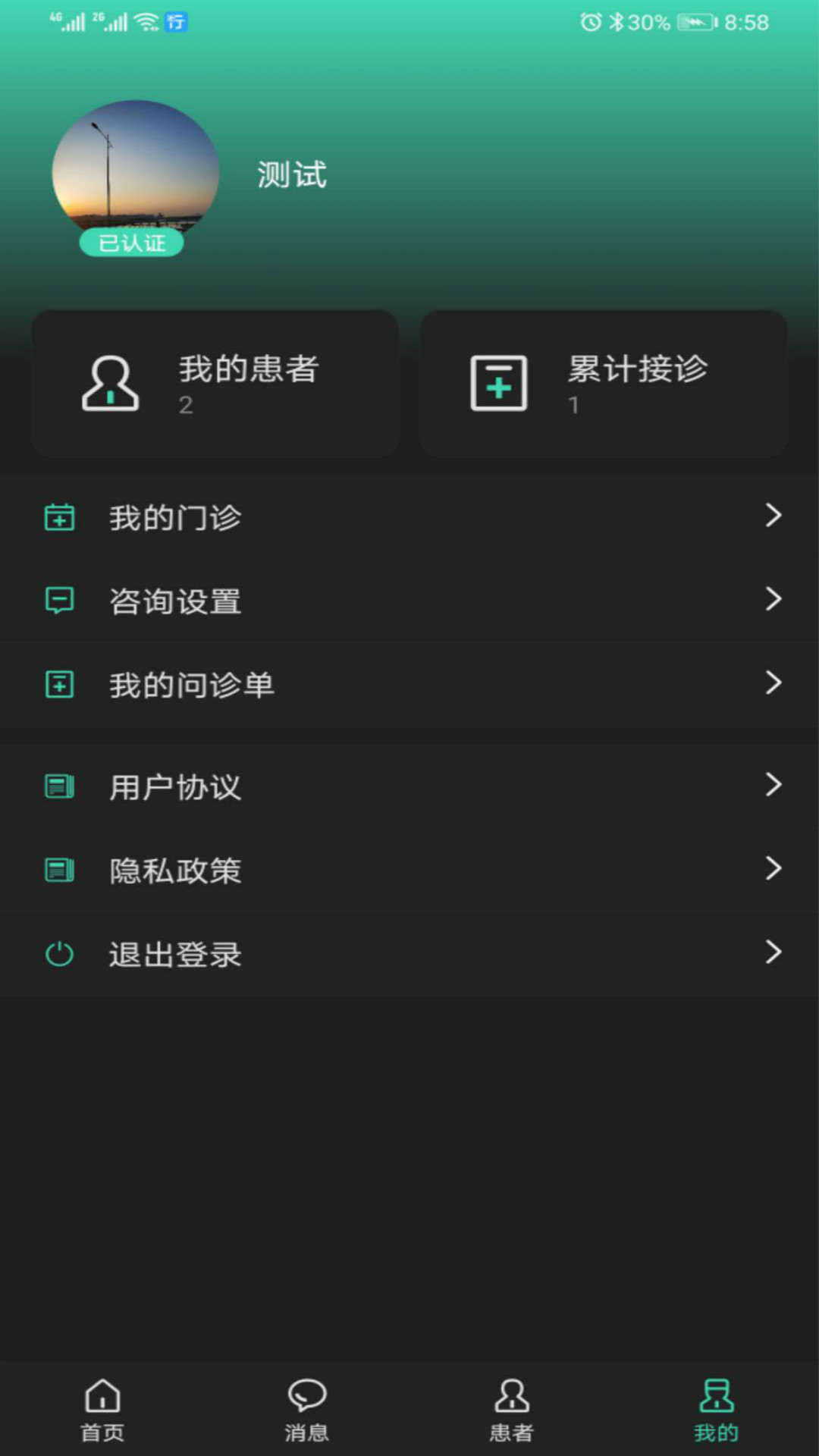Expand the 我的门诊 row chevron
The width and height of the screenshot is (819, 1456).
tap(772, 517)
